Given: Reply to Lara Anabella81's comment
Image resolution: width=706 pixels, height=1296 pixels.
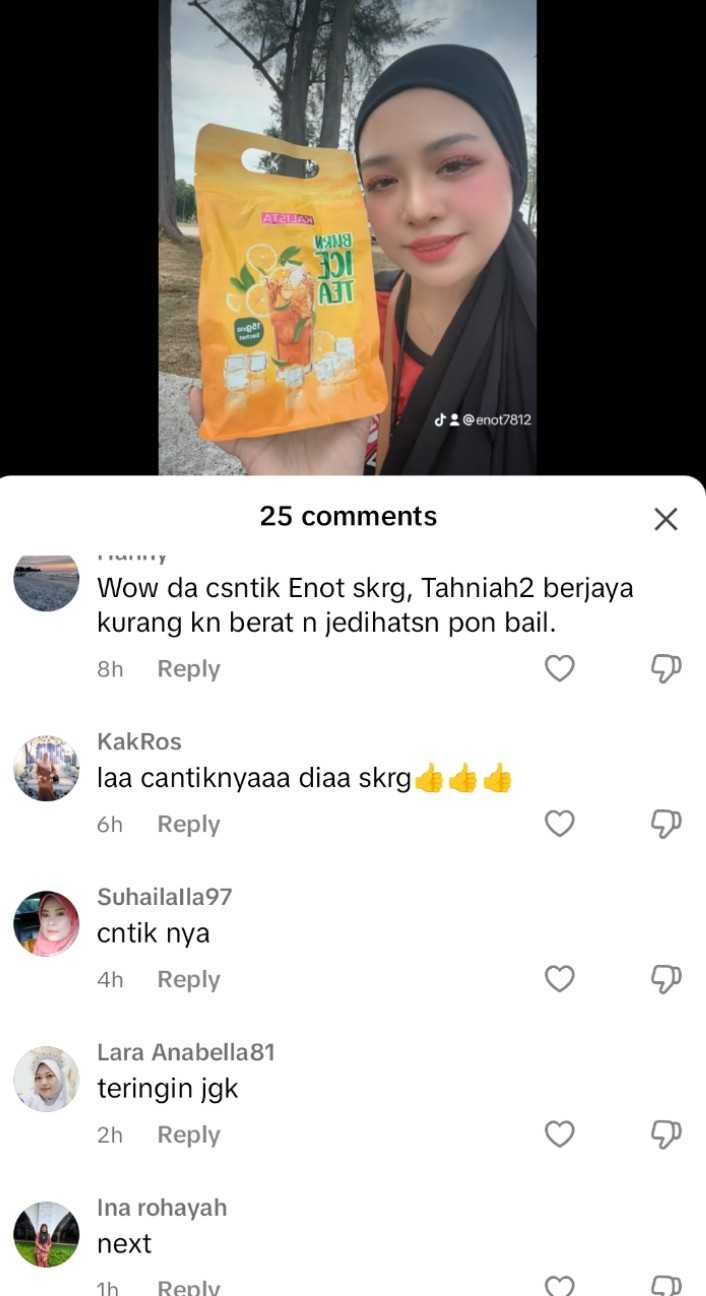Looking at the screenshot, I should click(188, 1134).
